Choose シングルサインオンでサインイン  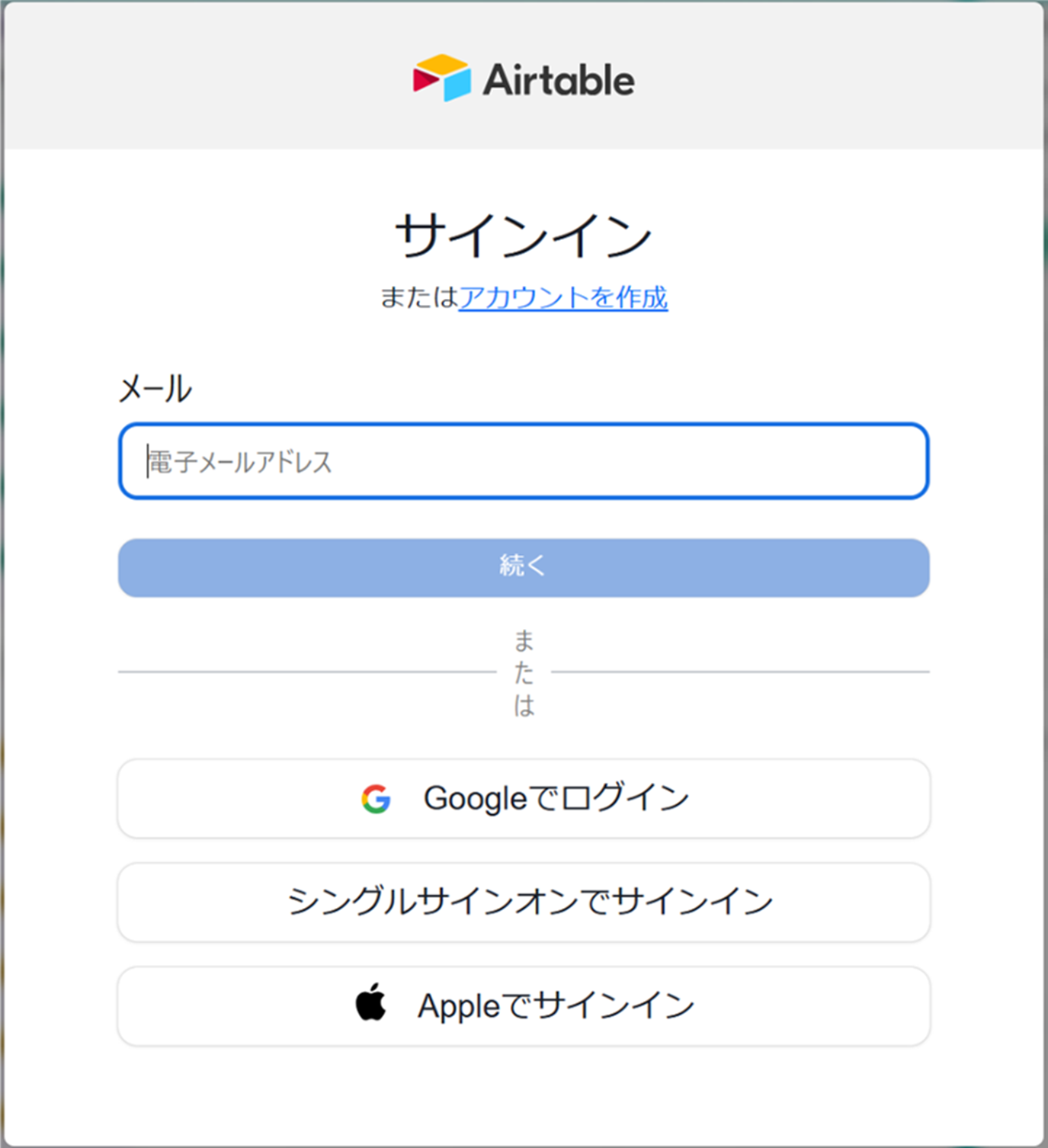(x=523, y=903)
